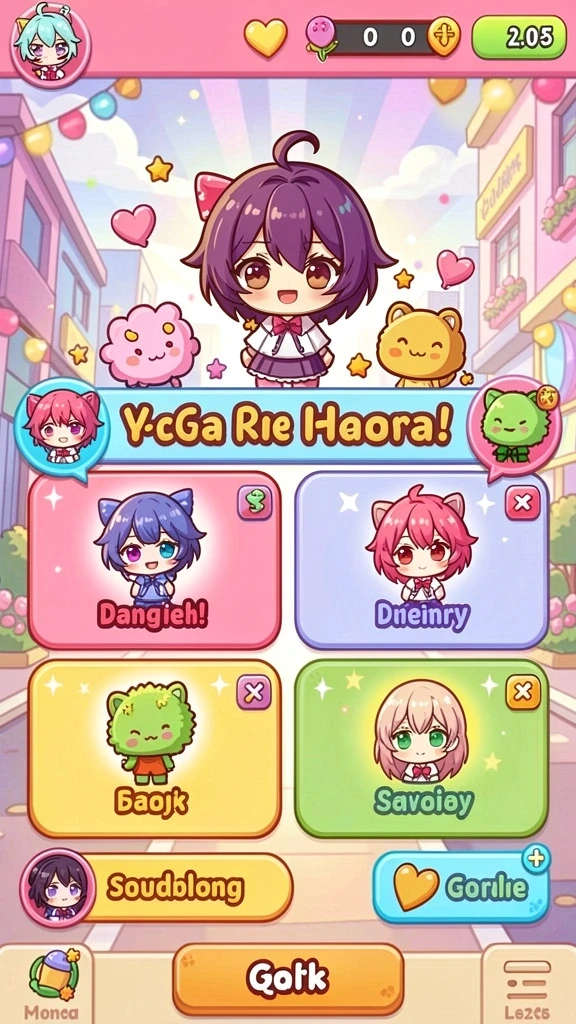This screenshot has width=576, height=1024.
Task: Dismiss the Dneinry card with its X
Action: [x=522, y=502]
